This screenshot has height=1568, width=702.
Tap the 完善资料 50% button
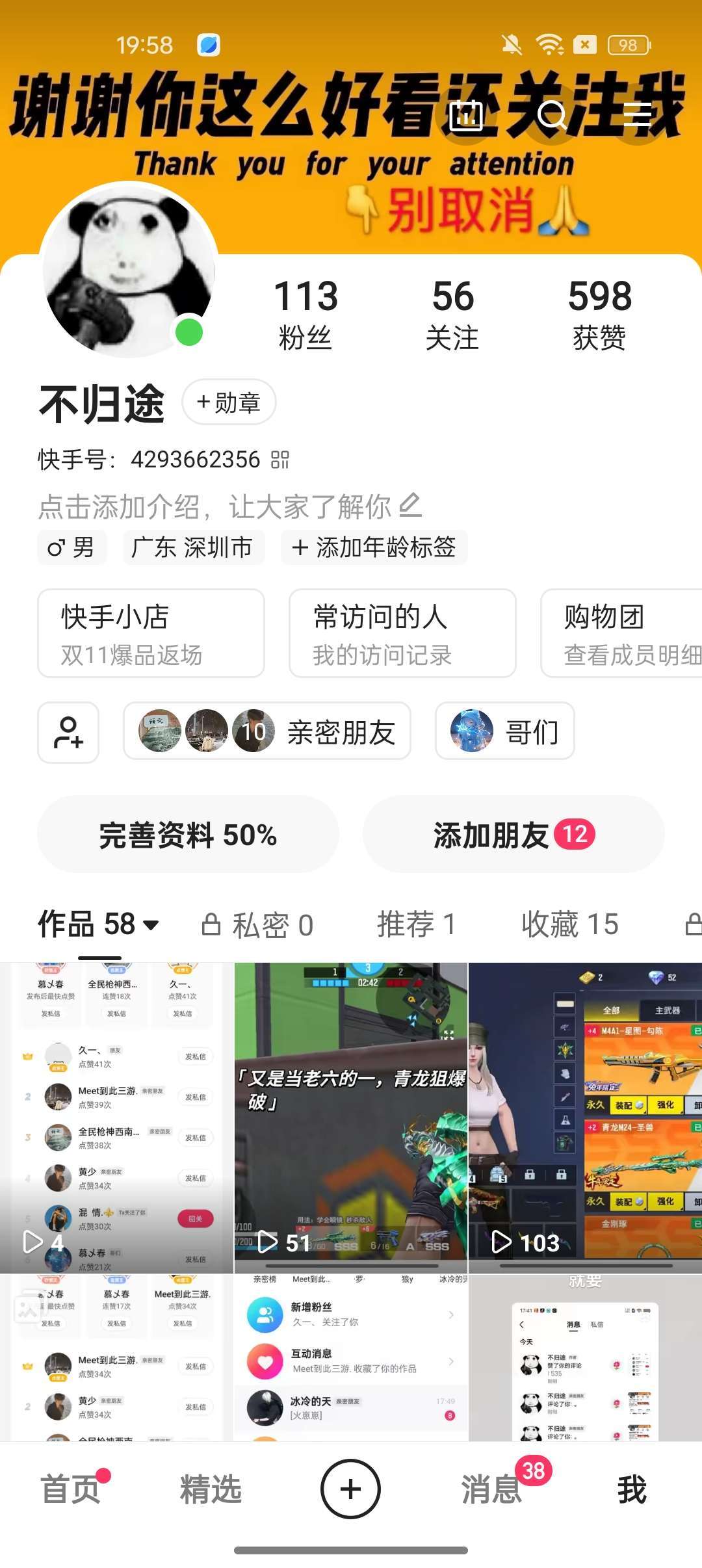tap(188, 835)
